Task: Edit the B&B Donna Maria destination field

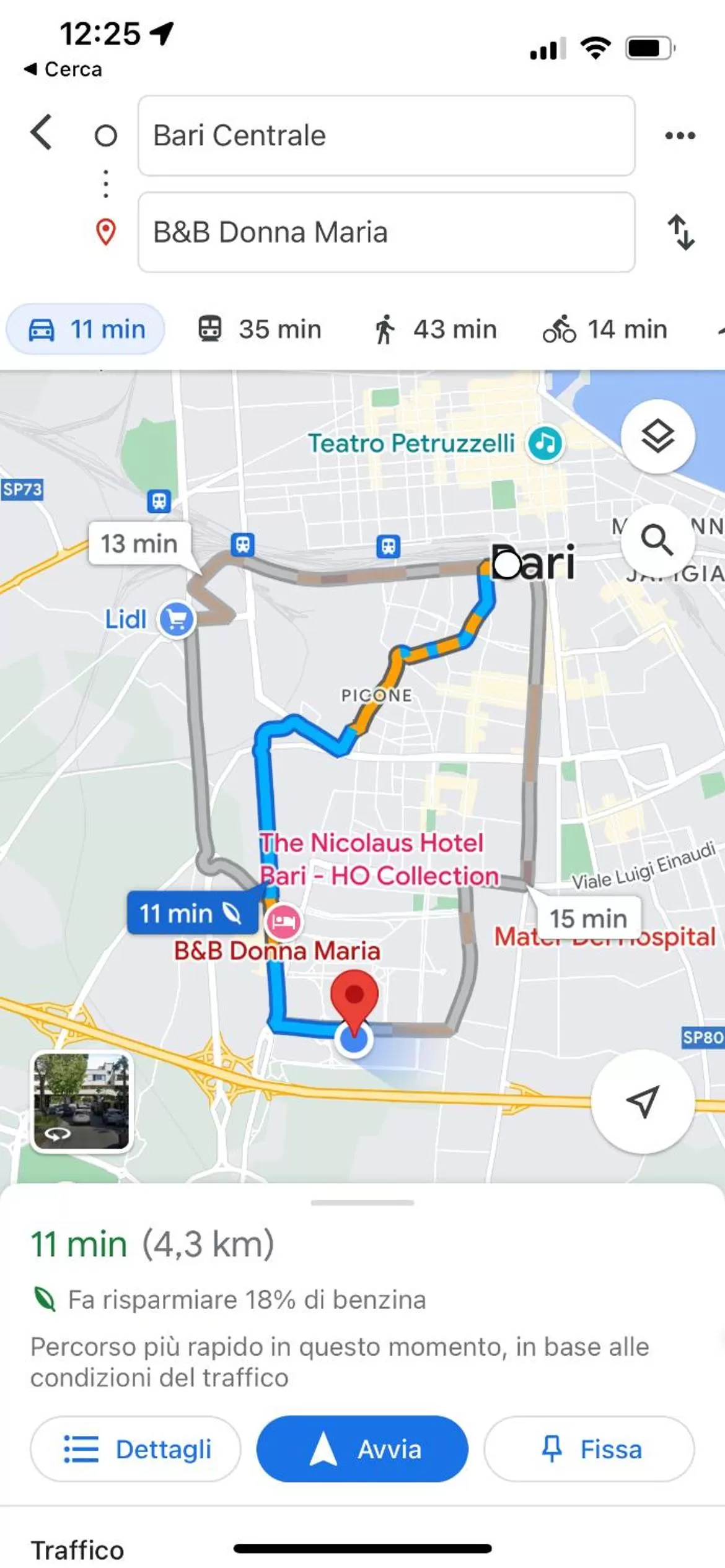Action: pos(386,232)
